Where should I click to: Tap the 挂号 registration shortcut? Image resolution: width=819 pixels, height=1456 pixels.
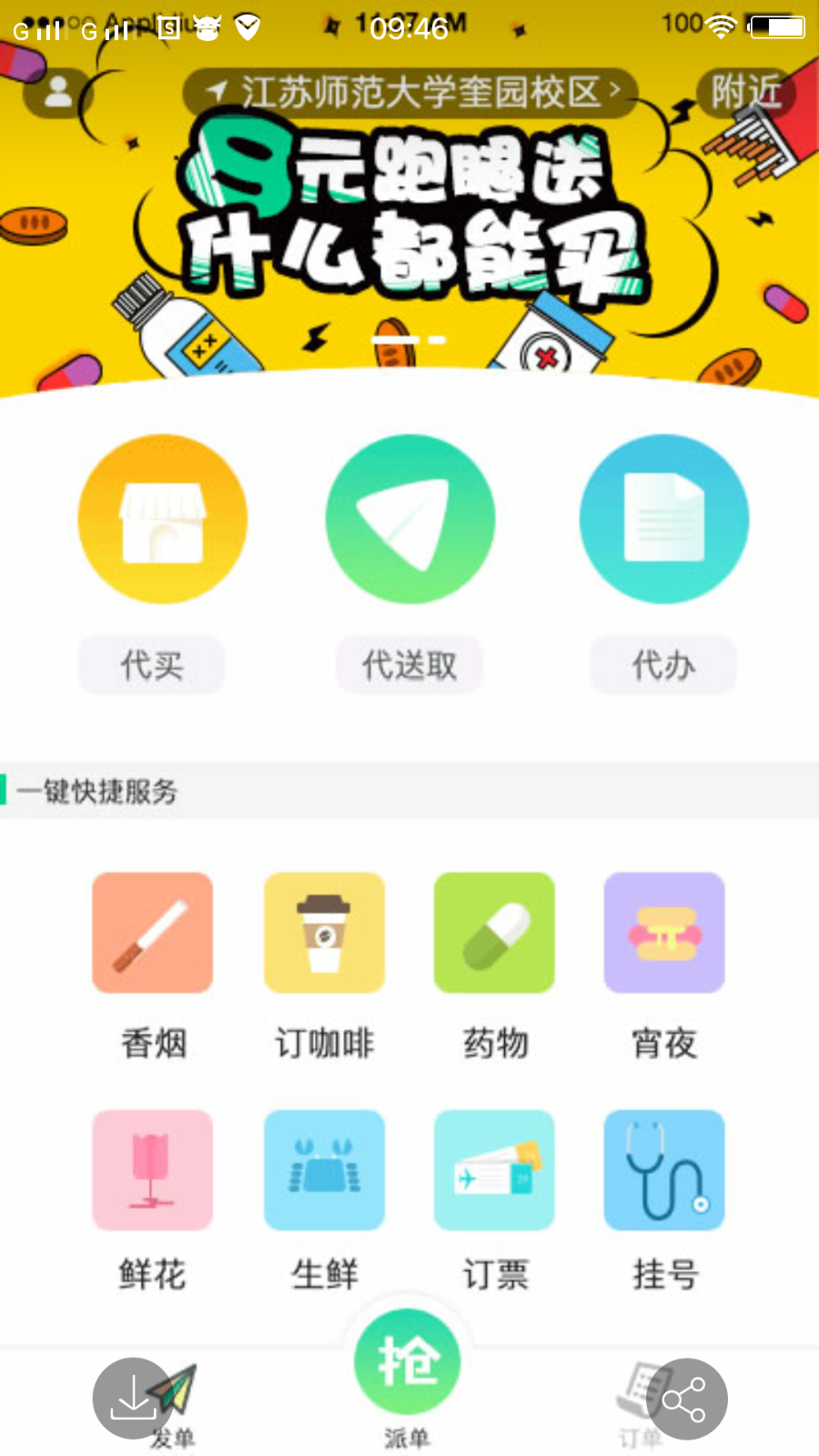point(664,1170)
